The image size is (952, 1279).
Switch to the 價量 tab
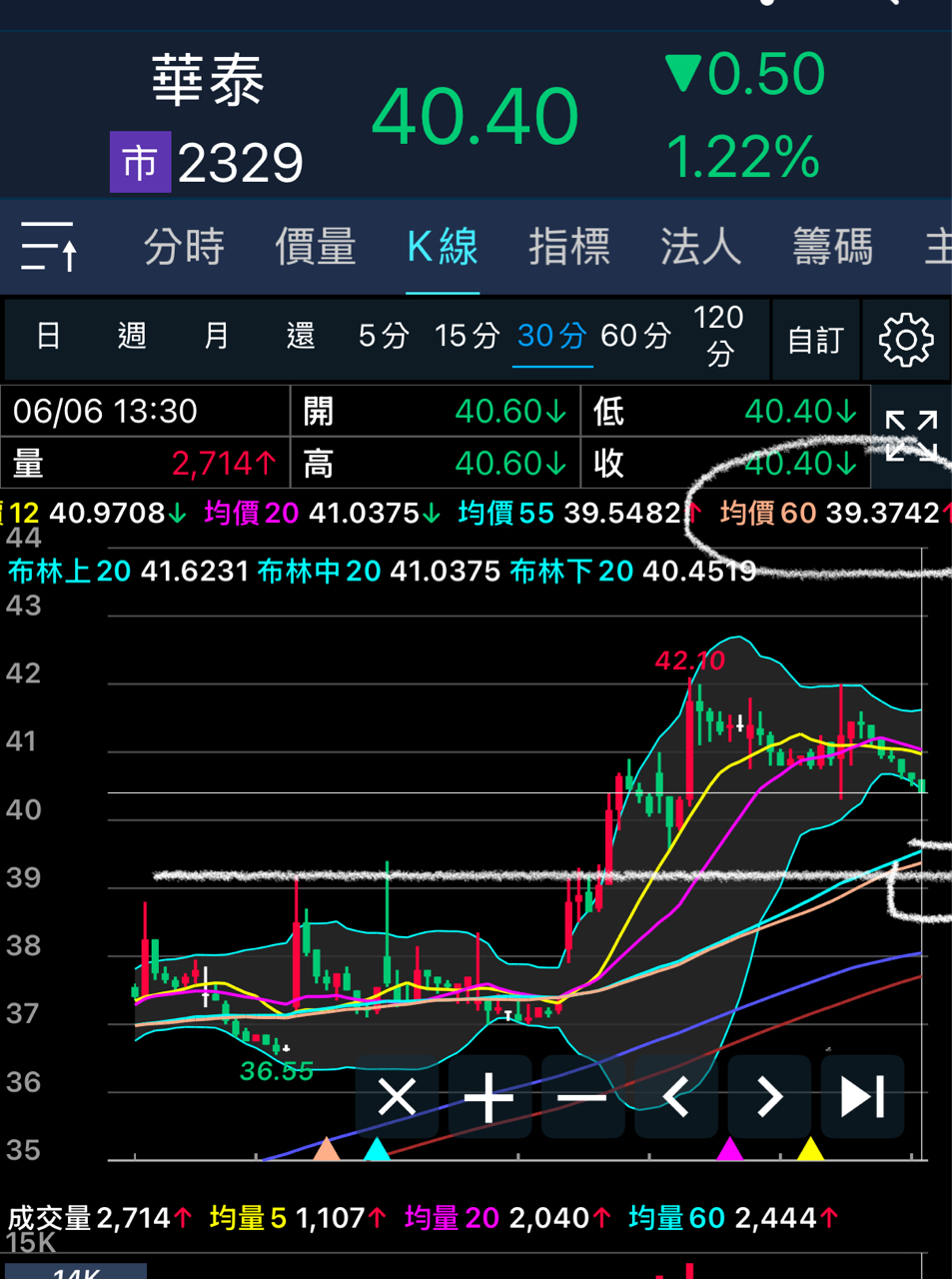pyautogui.click(x=316, y=247)
